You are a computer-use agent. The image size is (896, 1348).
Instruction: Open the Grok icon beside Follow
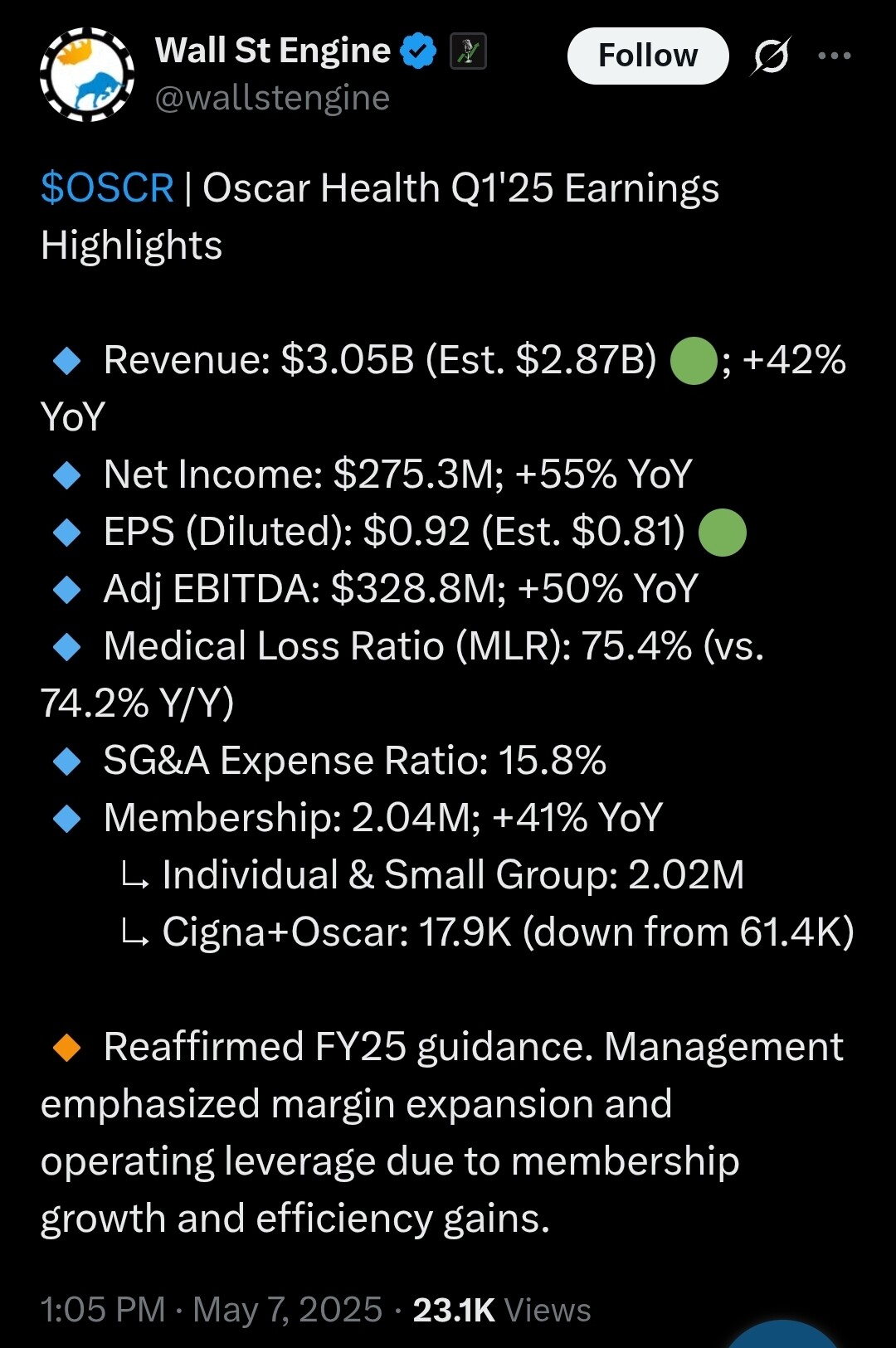point(772,56)
